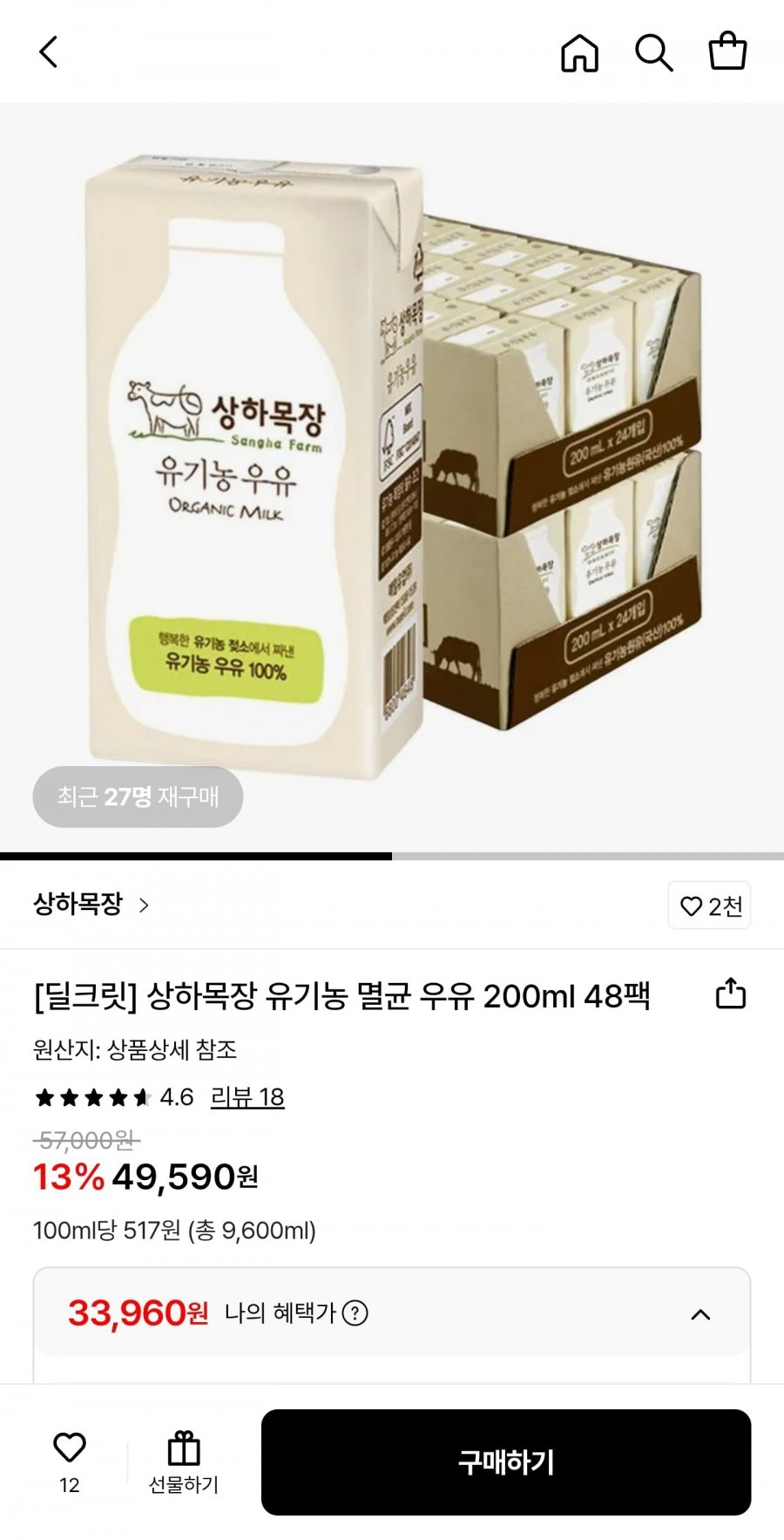Go back using the top-left arrow

click(x=49, y=52)
